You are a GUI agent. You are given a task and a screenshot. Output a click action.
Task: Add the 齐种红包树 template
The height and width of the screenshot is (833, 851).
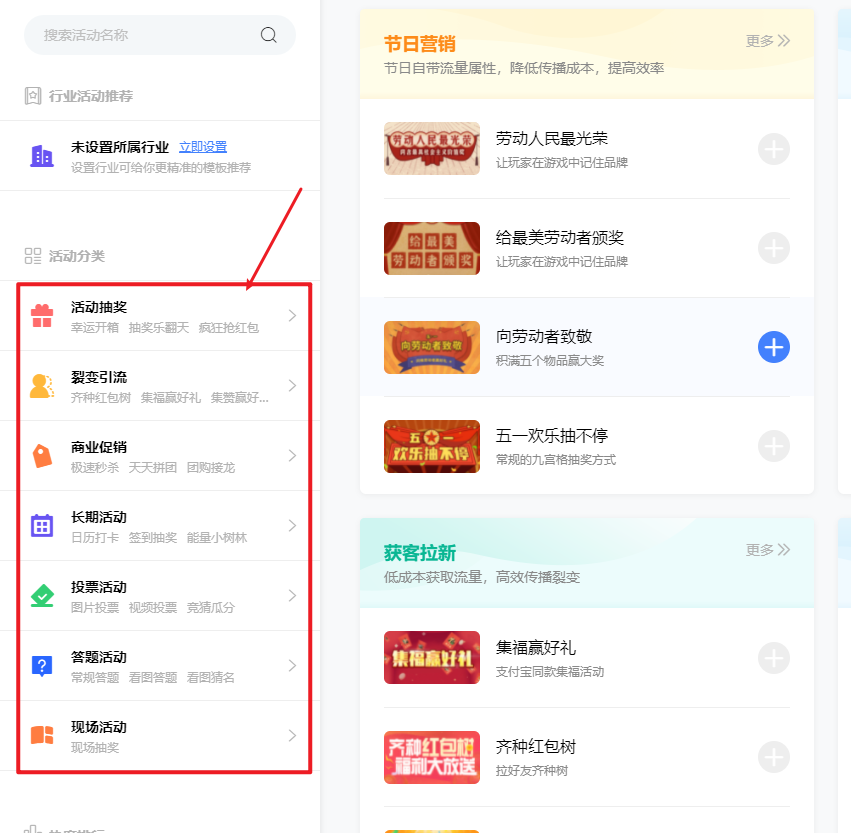[x=773, y=757]
